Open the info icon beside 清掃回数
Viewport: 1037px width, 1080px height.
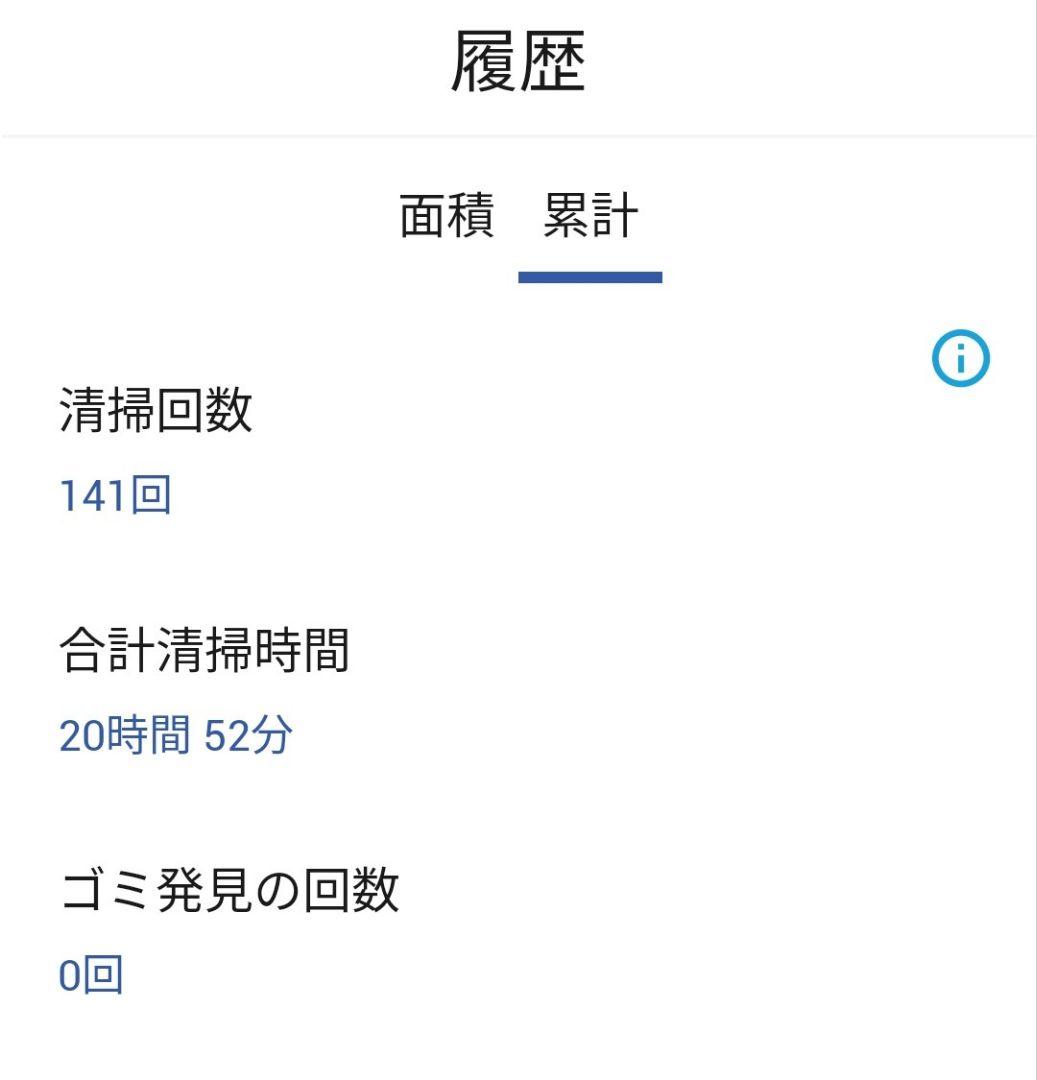click(x=960, y=360)
